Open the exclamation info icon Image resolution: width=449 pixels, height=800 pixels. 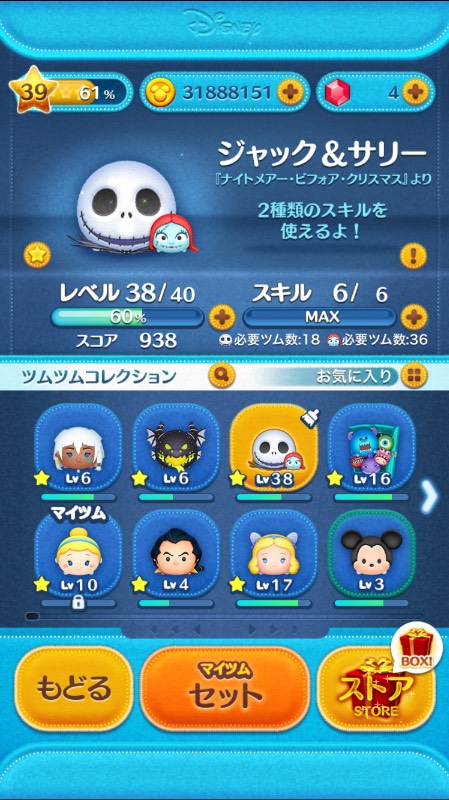[x=413, y=256]
